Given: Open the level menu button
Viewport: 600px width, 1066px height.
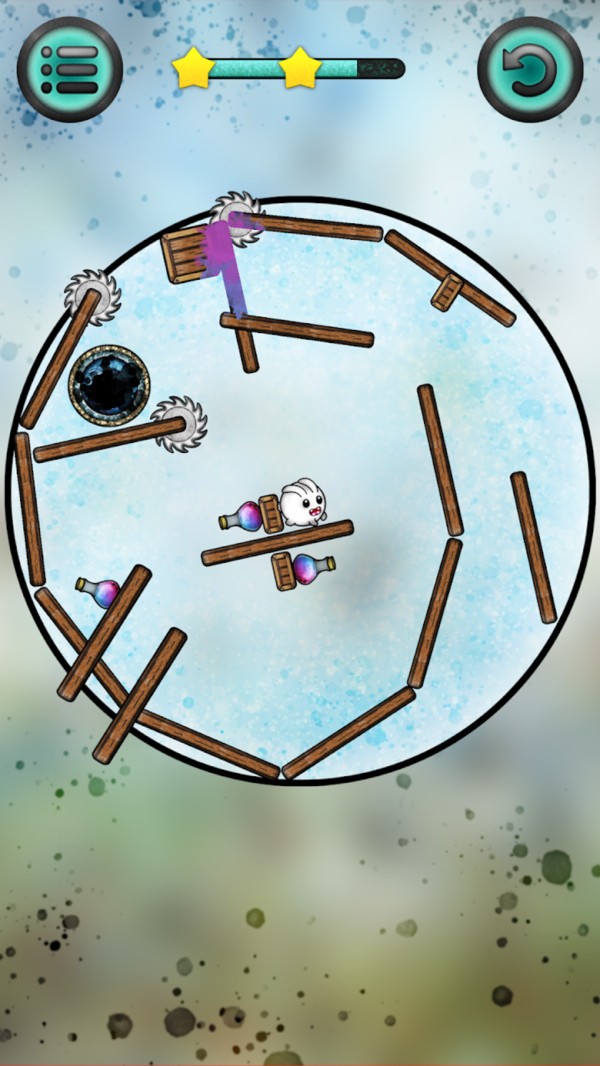Looking at the screenshot, I should 69,70.
